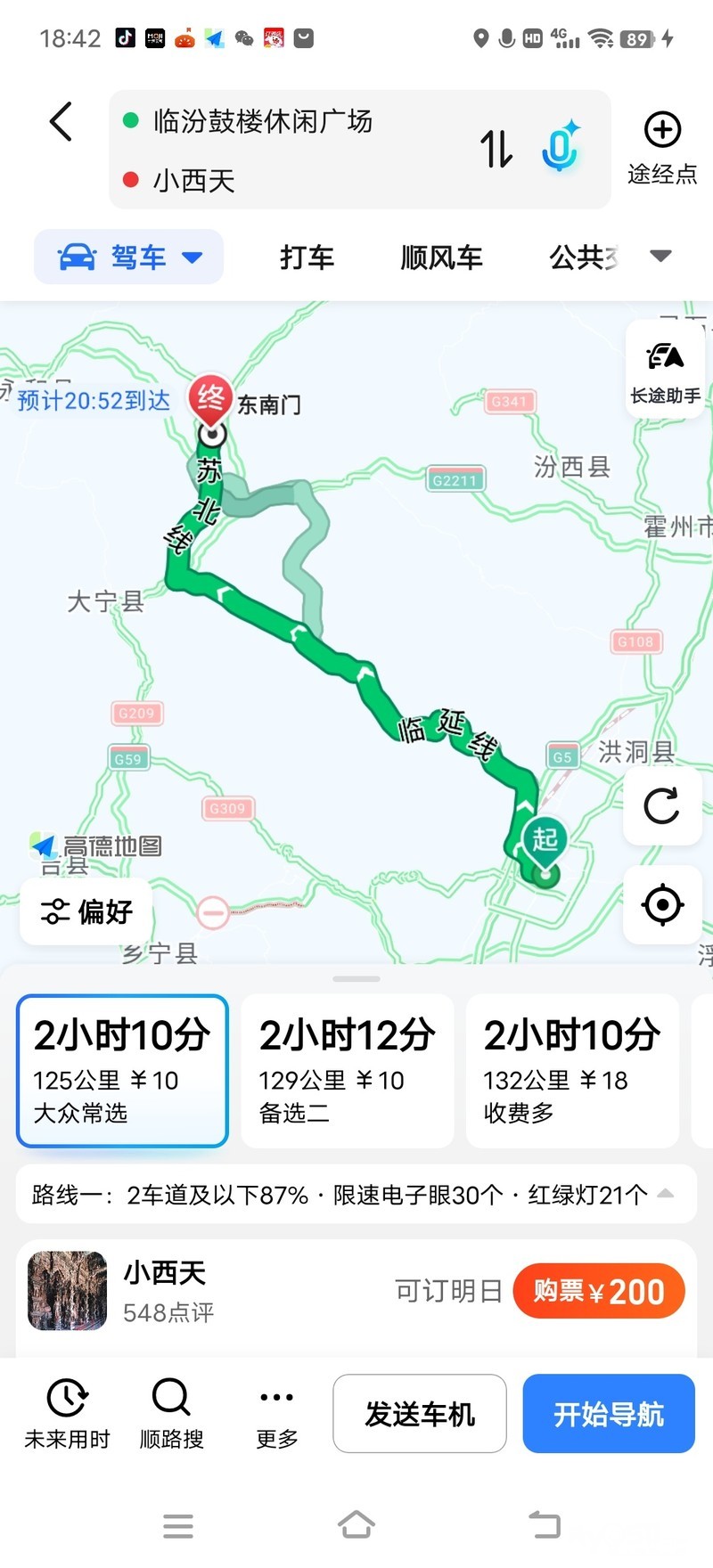Send route to car via 发送车机
This screenshot has height=1568, width=713.
click(x=420, y=1414)
